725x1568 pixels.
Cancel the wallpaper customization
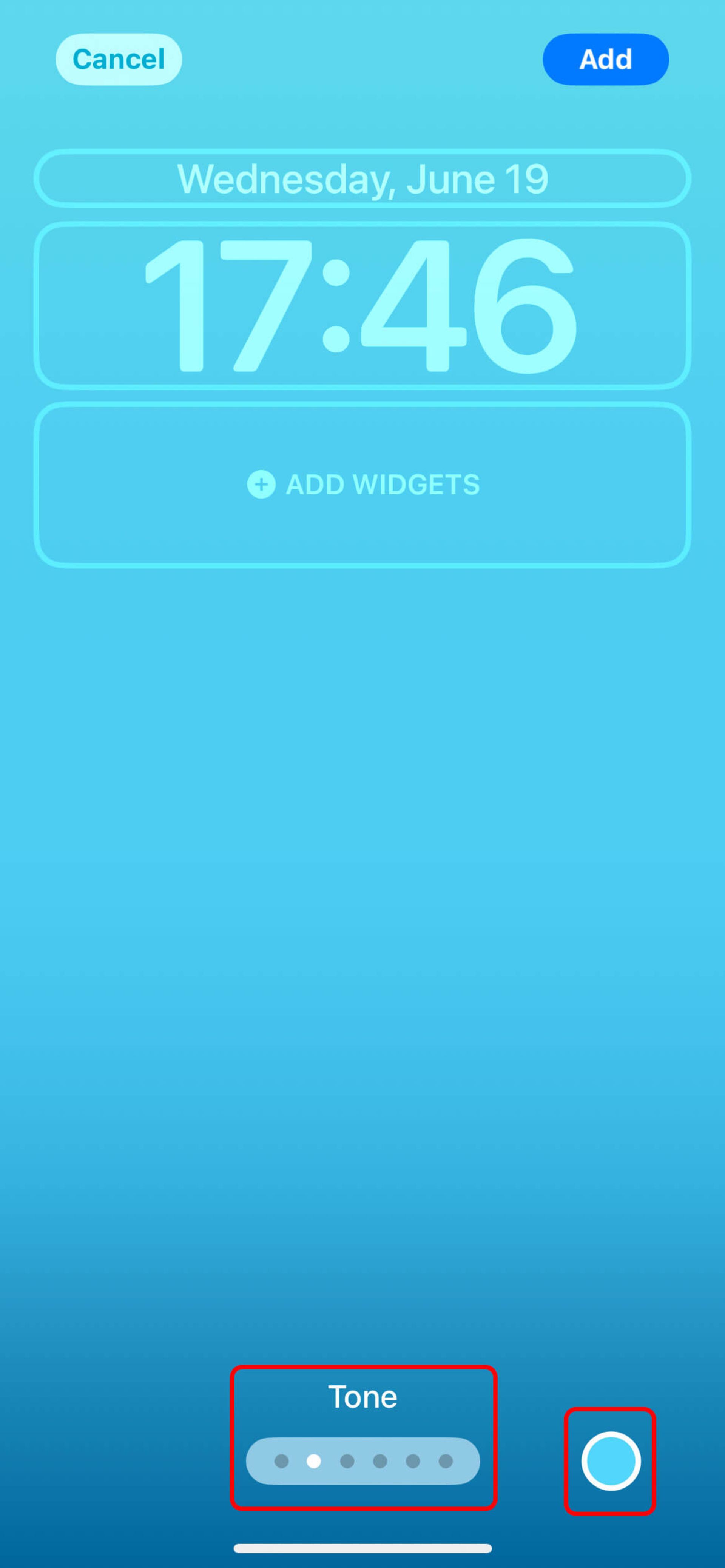point(119,59)
